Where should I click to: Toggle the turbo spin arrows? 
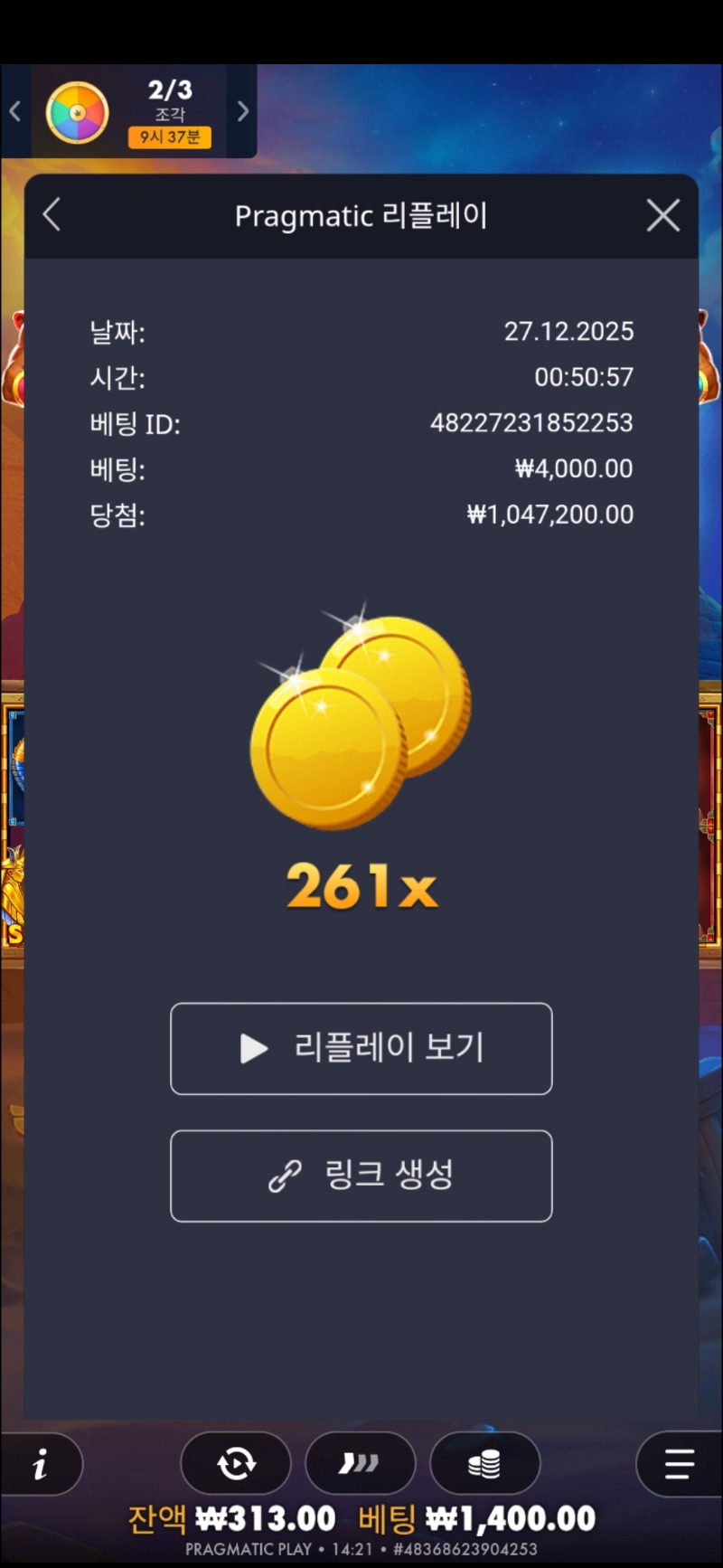coord(360,1463)
